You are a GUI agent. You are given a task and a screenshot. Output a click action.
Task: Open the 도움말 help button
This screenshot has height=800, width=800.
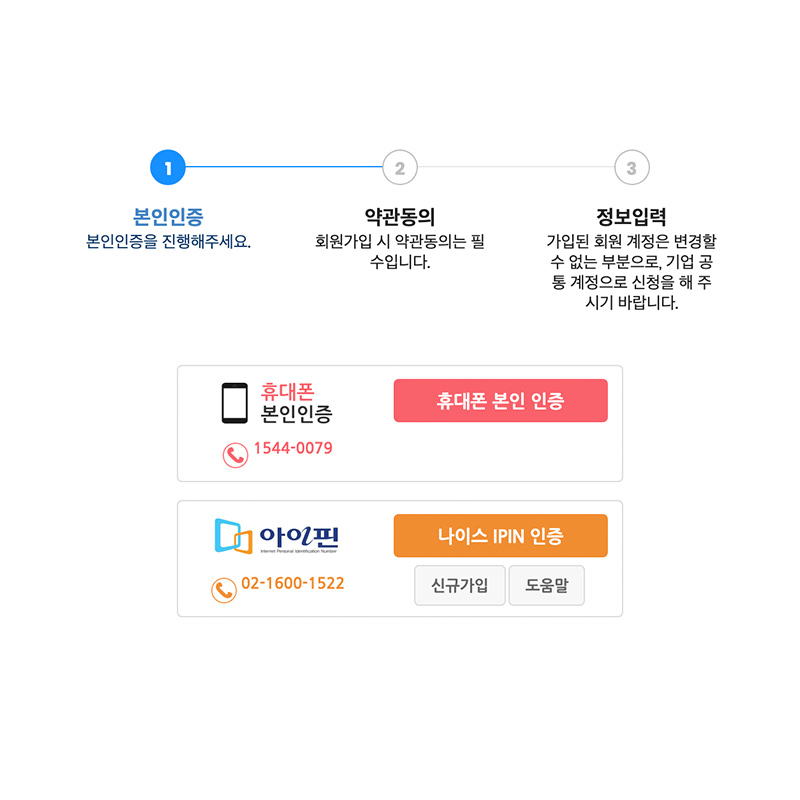click(x=546, y=586)
